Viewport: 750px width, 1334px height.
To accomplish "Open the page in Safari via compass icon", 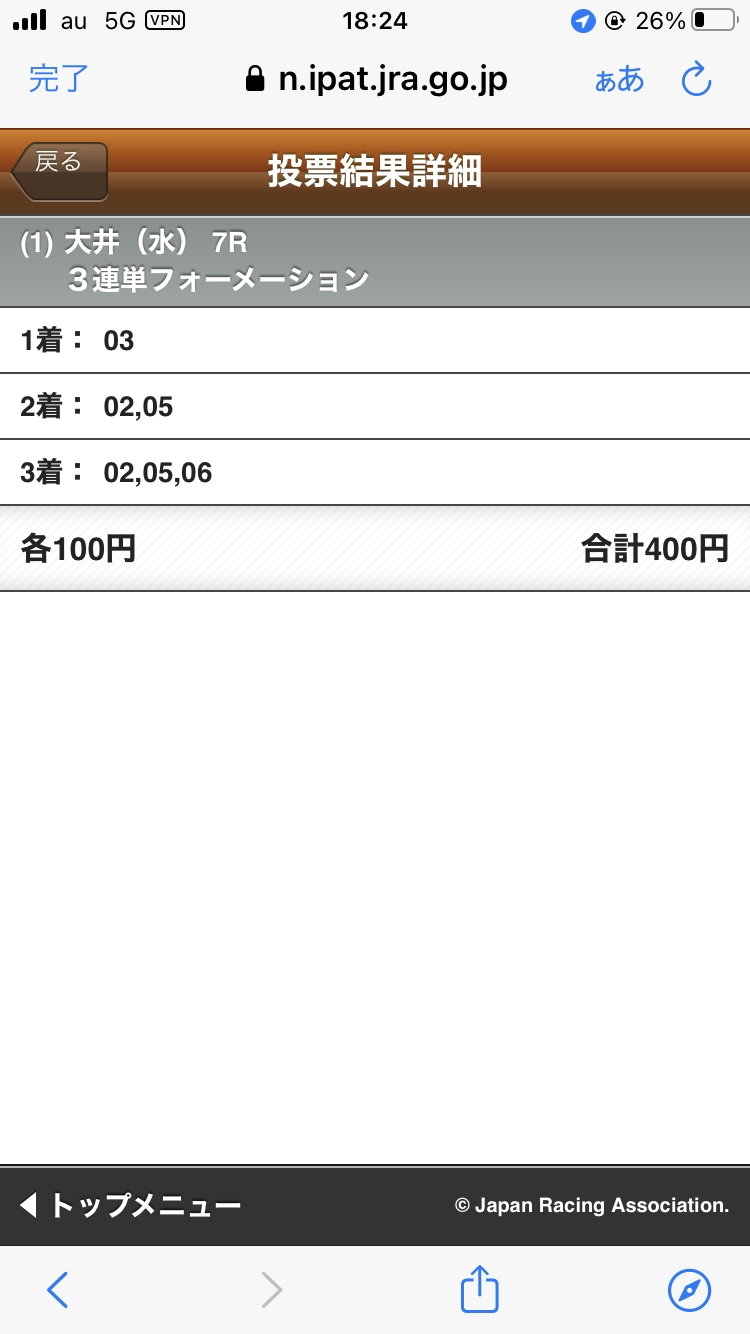I will (x=689, y=1290).
